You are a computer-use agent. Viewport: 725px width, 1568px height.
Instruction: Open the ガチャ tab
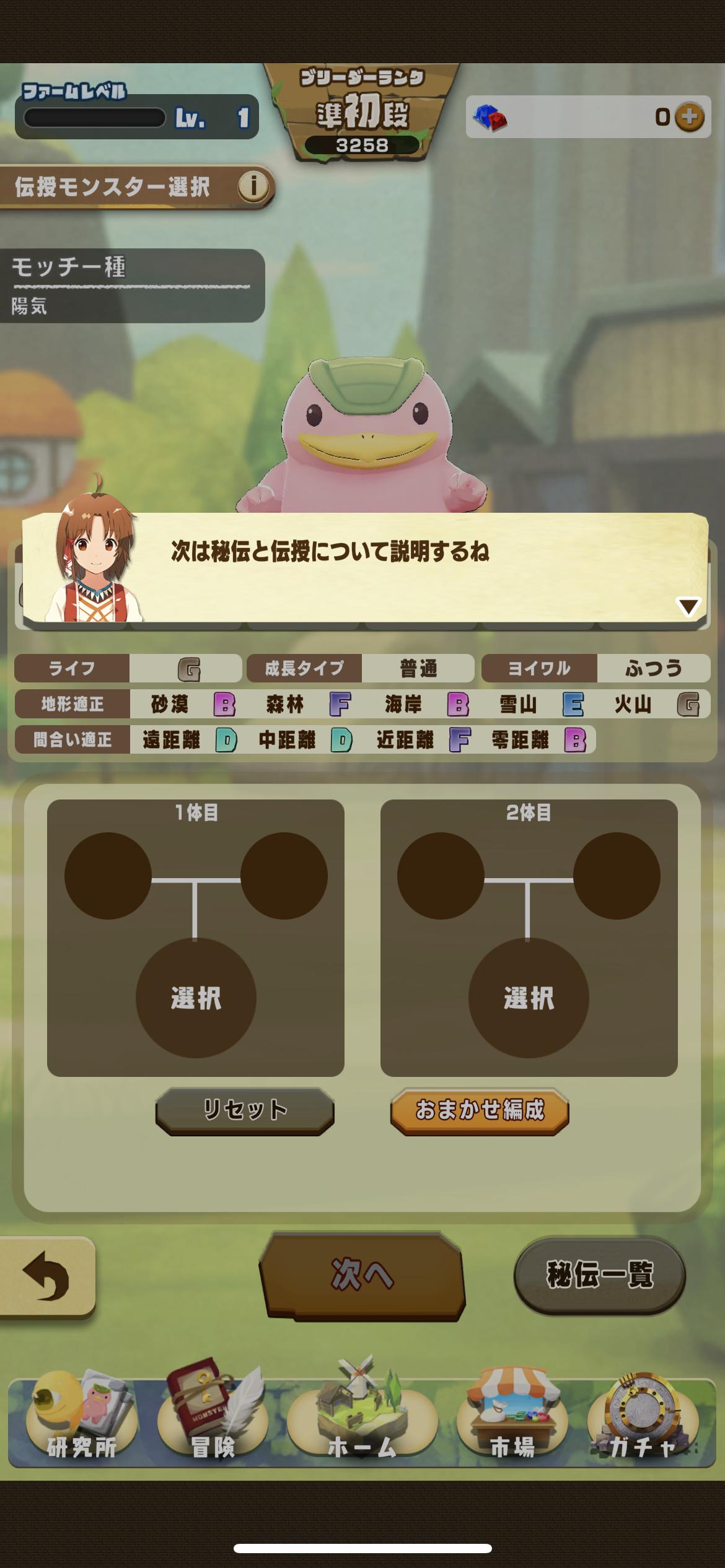tap(643, 1419)
